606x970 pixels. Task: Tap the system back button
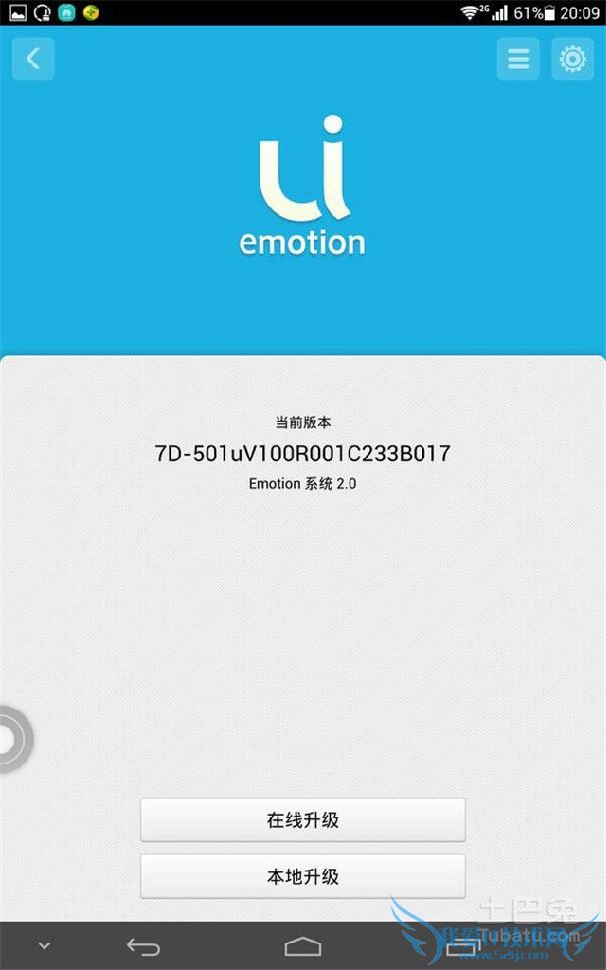click(x=143, y=946)
